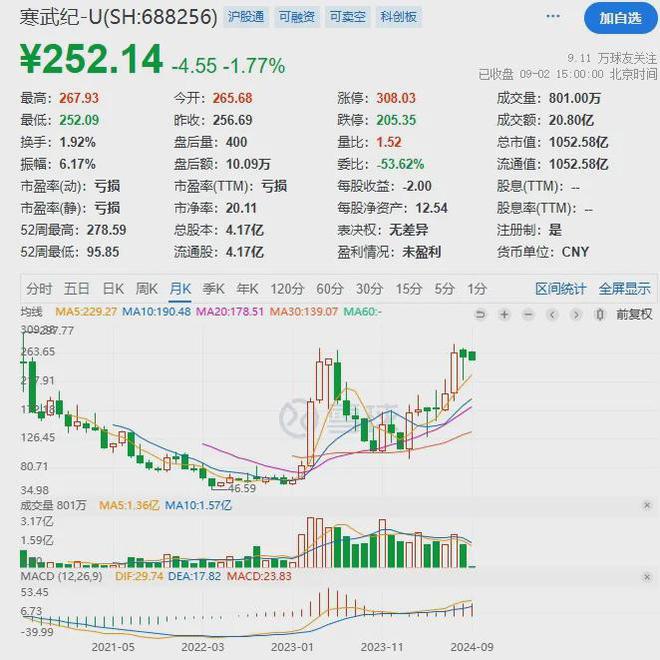Image resolution: width=660 pixels, height=660 pixels.
Task: Select the 周K chart tab
Action: pos(146,289)
